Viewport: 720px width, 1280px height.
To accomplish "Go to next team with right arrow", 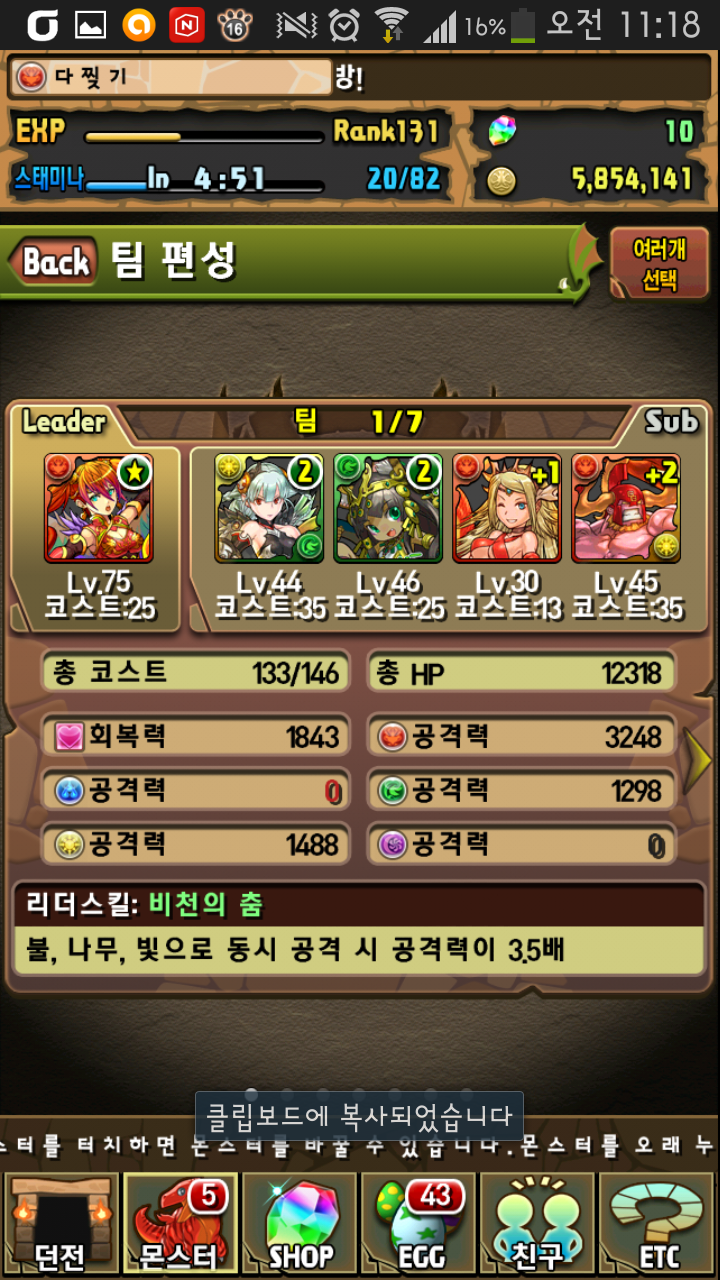I will pos(698,762).
